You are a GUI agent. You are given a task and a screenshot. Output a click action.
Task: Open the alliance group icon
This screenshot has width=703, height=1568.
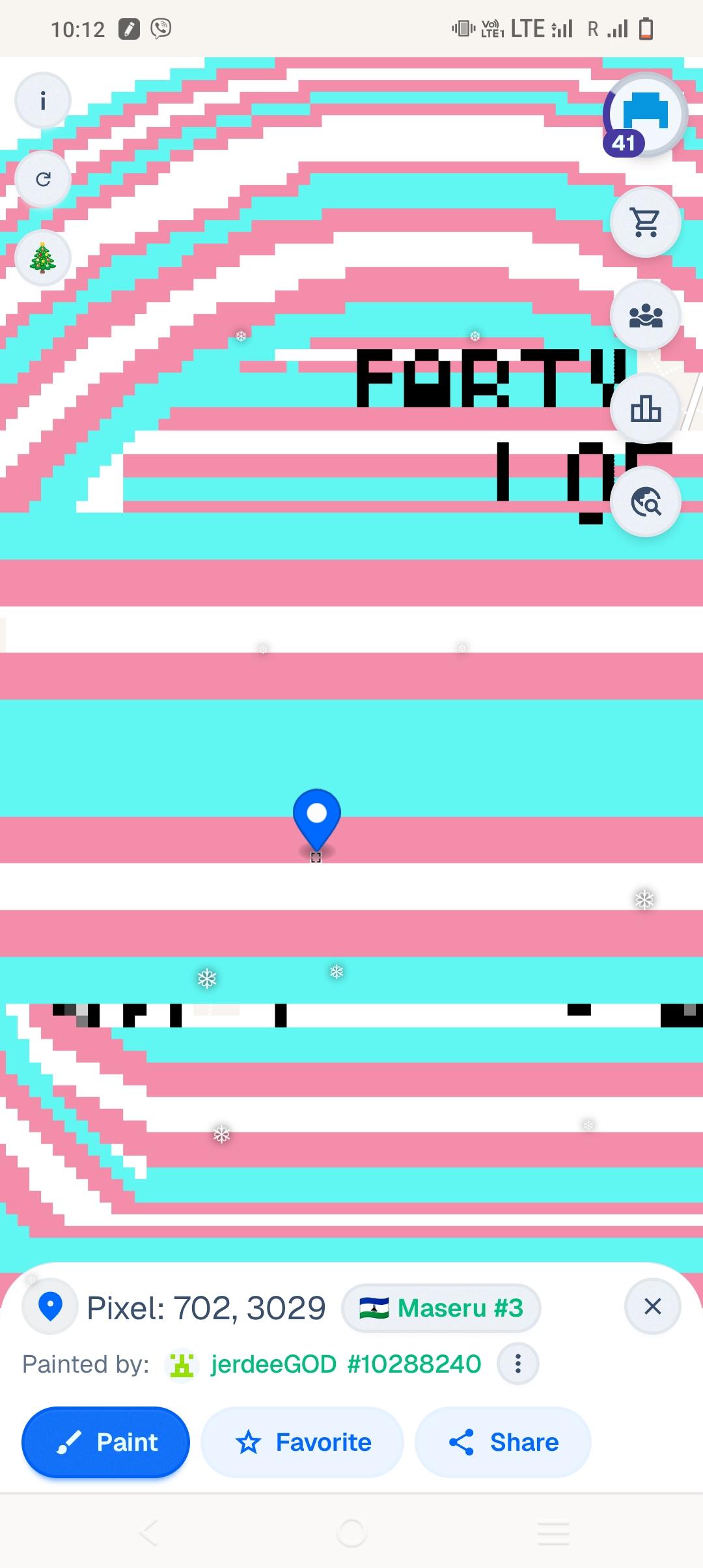[645, 316]
